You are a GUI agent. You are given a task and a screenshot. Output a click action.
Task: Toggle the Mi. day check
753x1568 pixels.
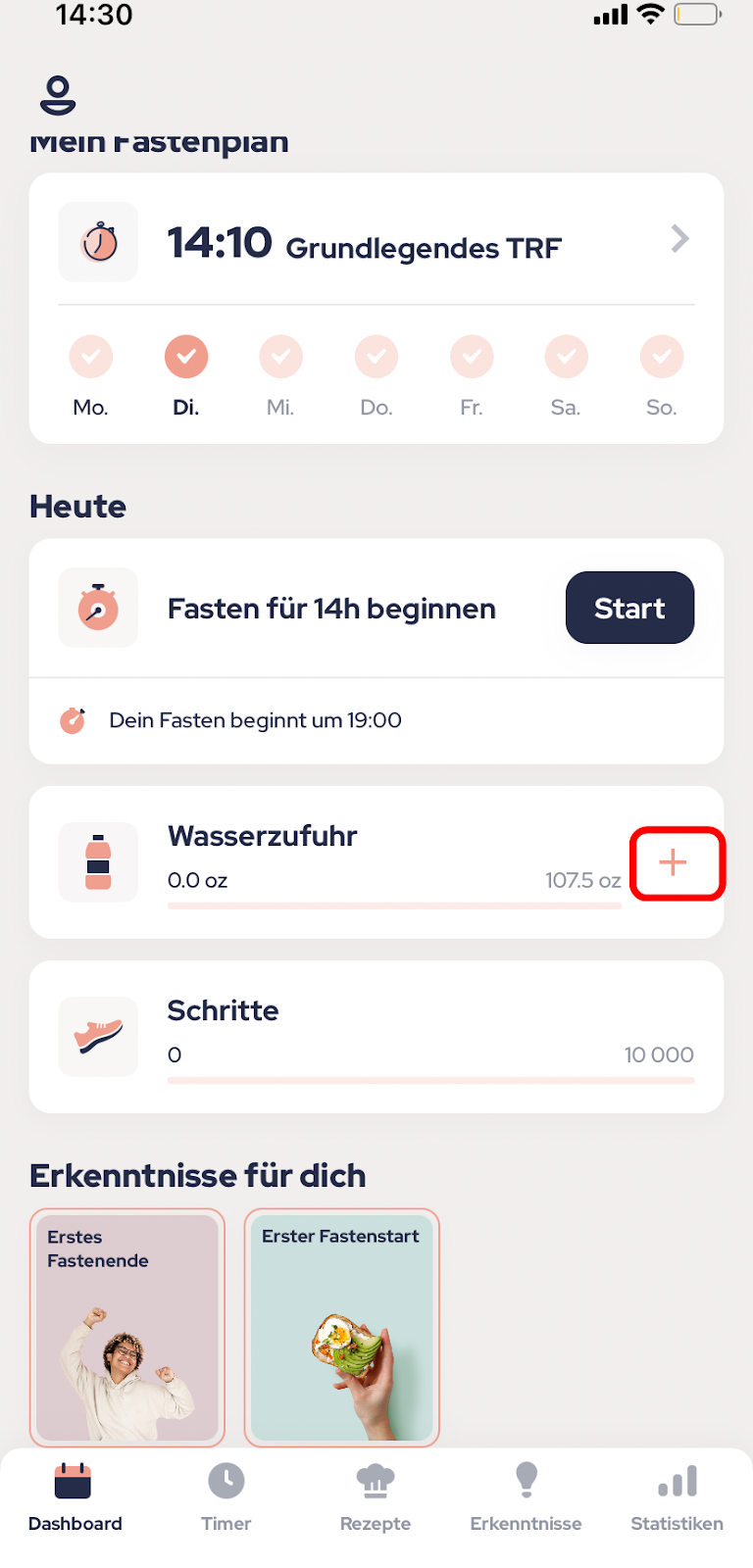click(x=280, y=357)
